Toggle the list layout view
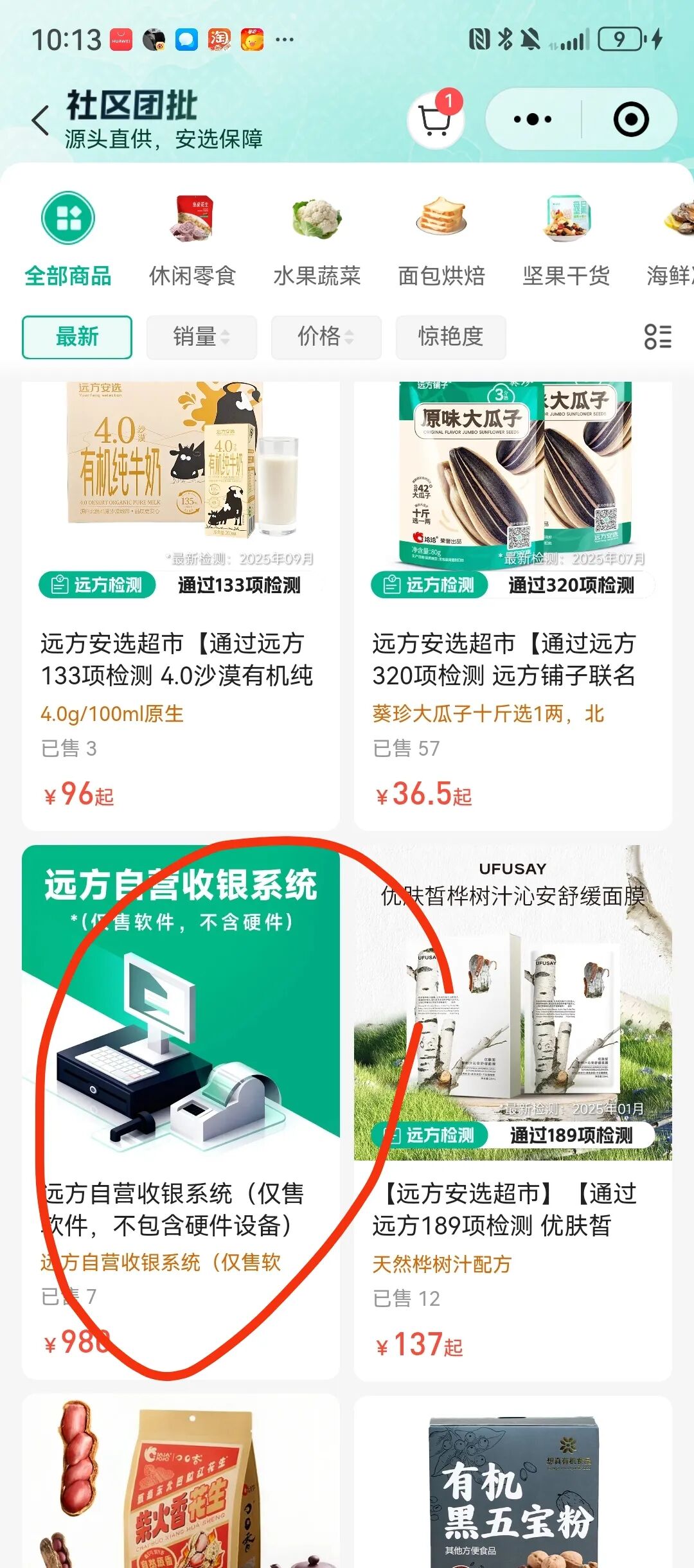The width and height of the screenshot is (694, 1568). pyautogui.click(x=658, y=337)
